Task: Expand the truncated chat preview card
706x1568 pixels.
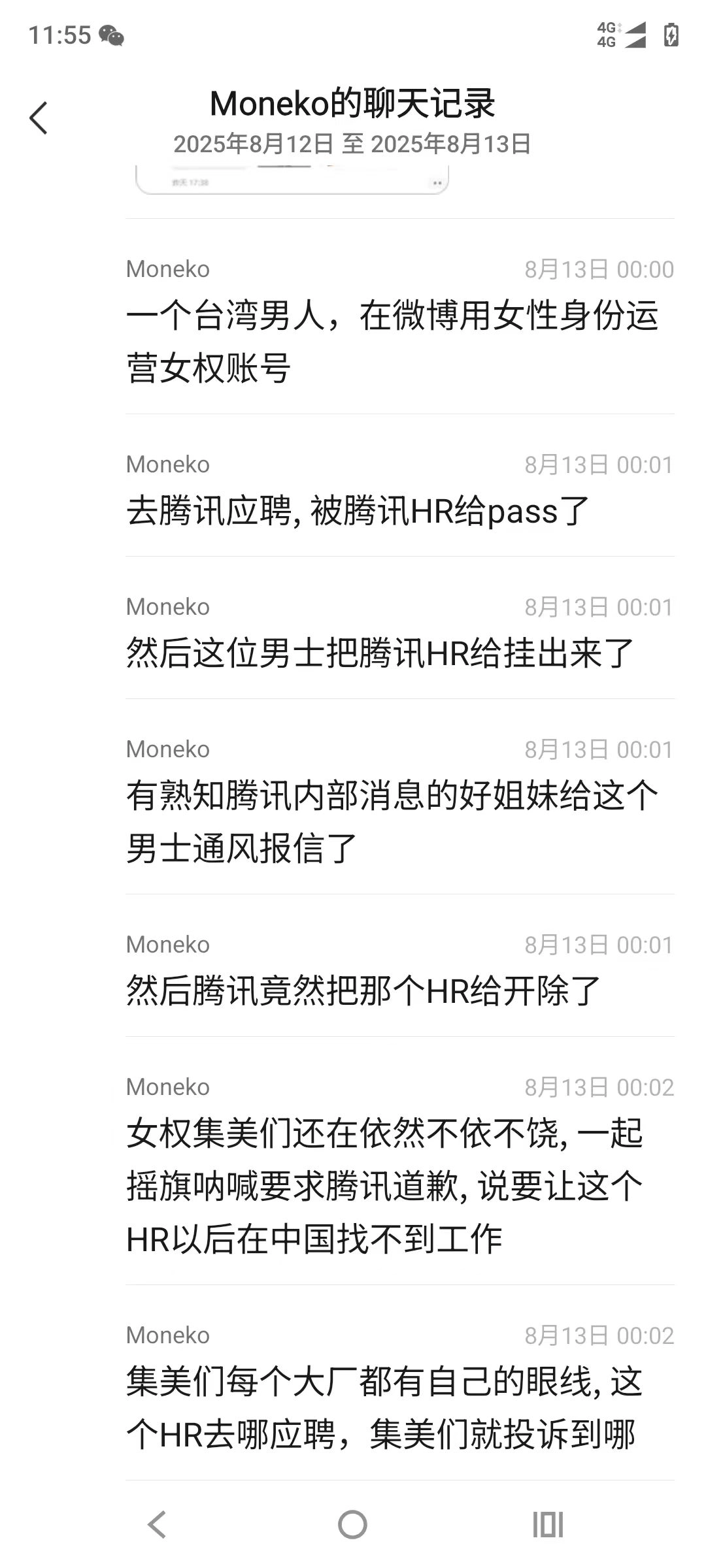Action: [x=291, y=181]
